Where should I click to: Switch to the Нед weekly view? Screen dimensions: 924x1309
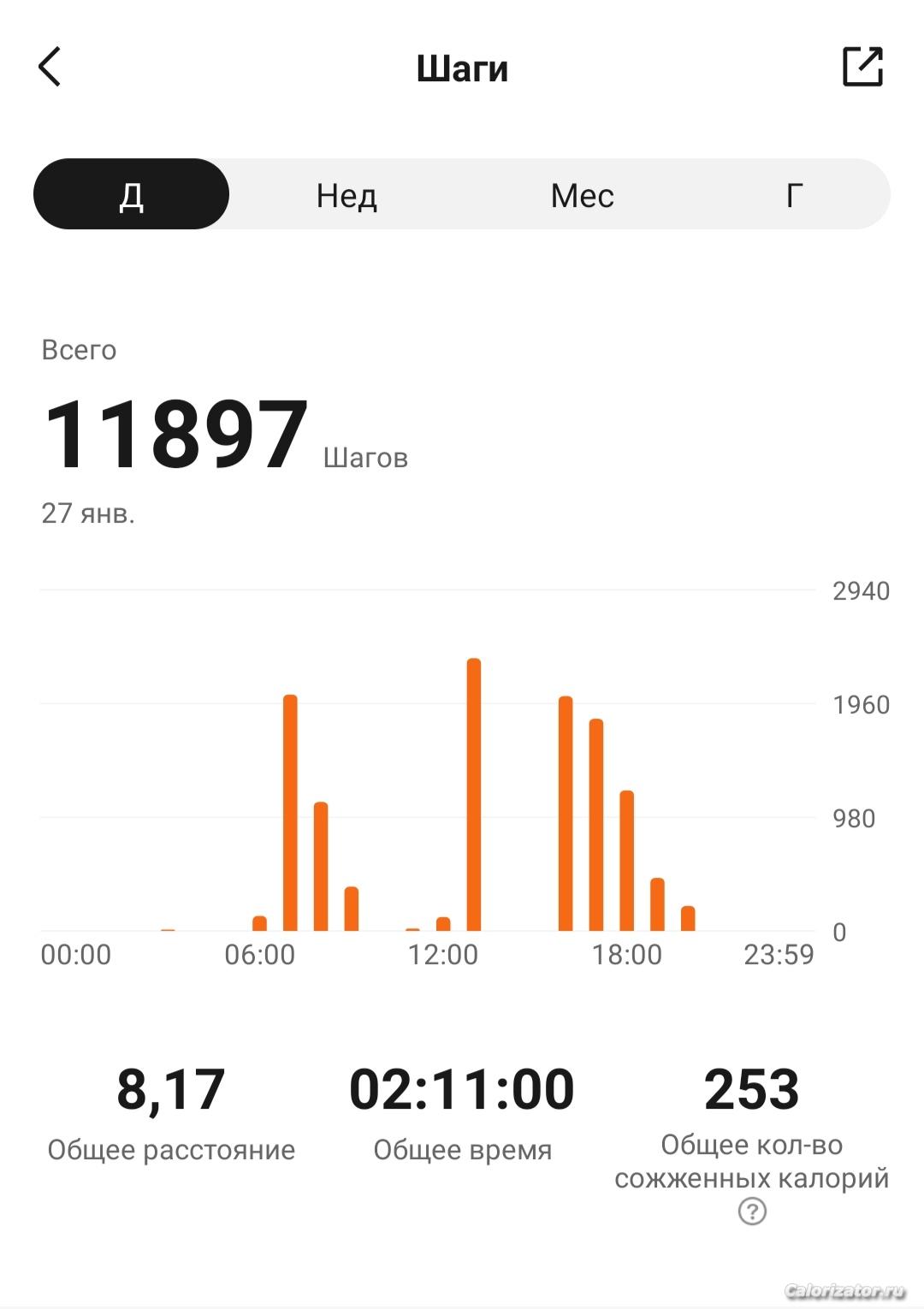(346, 196)
